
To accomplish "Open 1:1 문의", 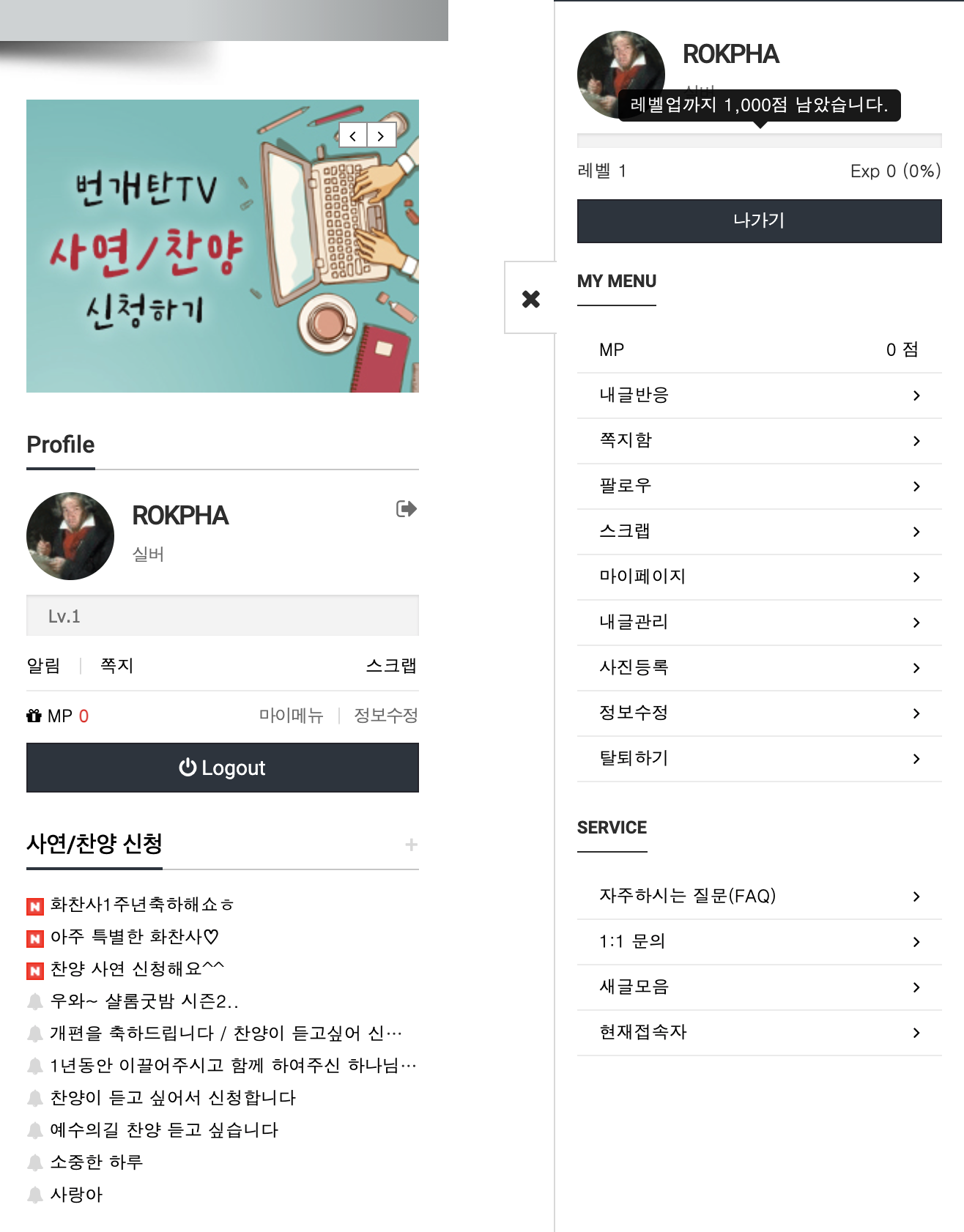I will 759,941.
